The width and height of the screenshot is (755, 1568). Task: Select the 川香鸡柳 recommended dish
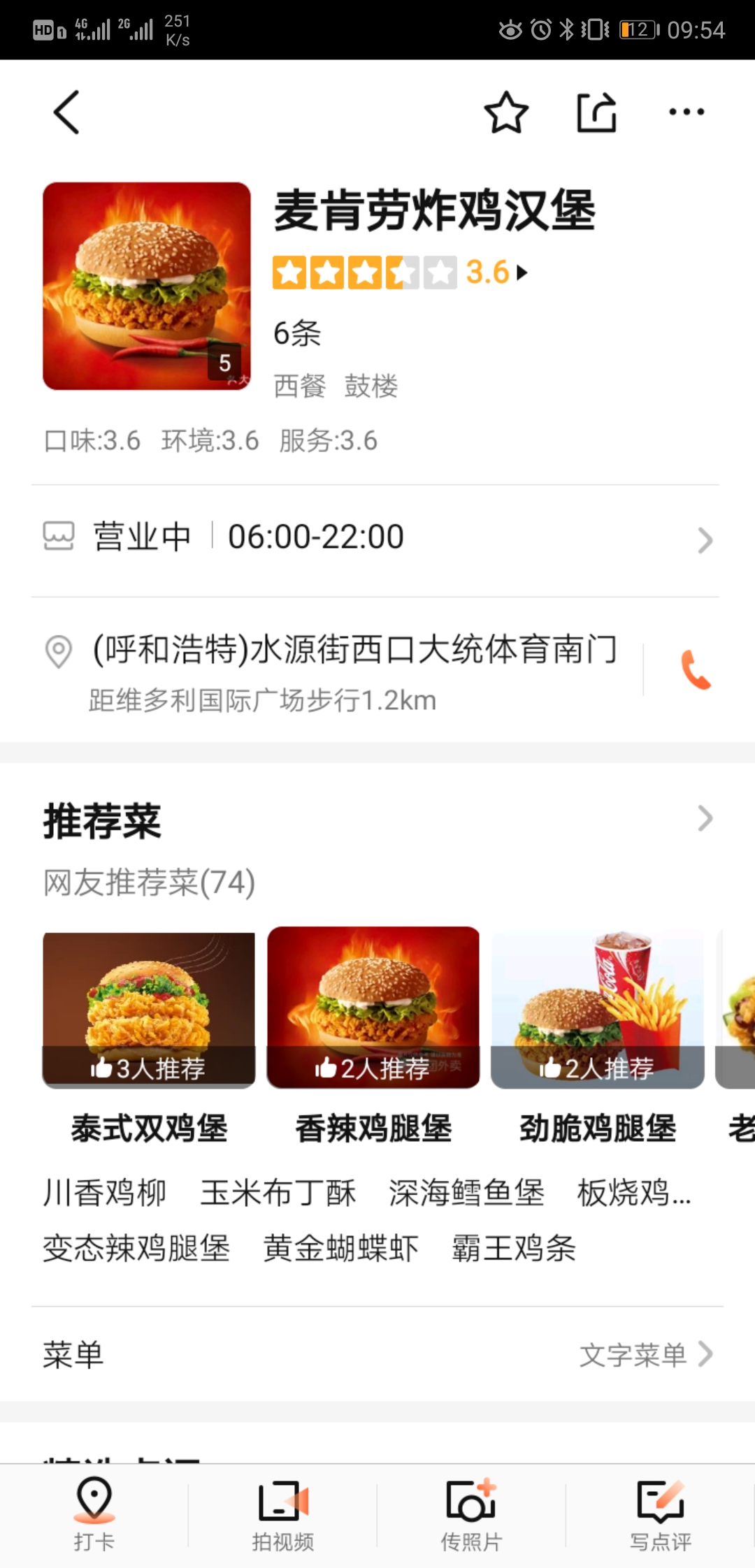pyautogui.click(x=105, y=1192)
